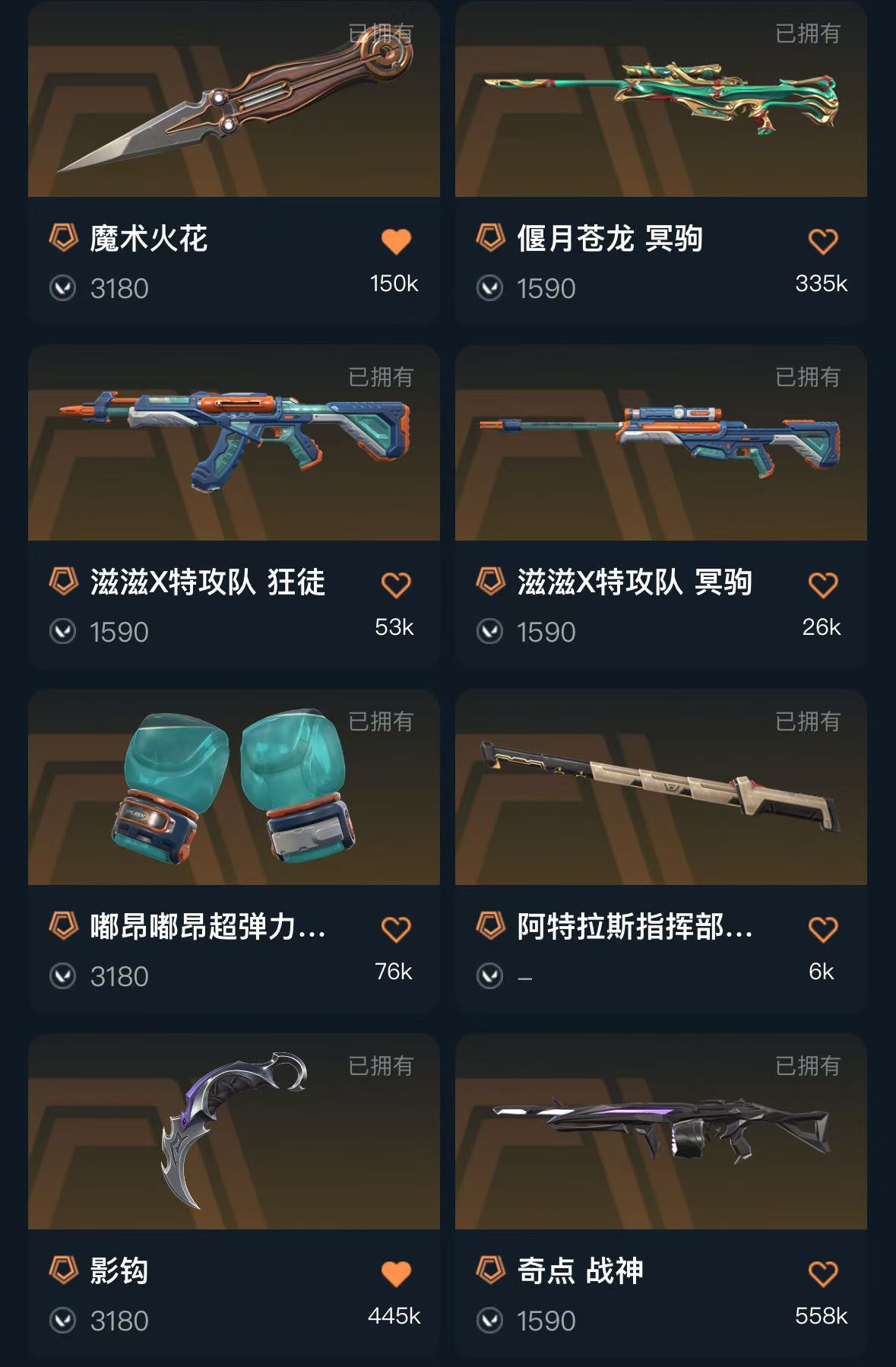
Task: Like the 嘟昂嘟昂超弹力 gloves skin
Action: coord(396,929)
